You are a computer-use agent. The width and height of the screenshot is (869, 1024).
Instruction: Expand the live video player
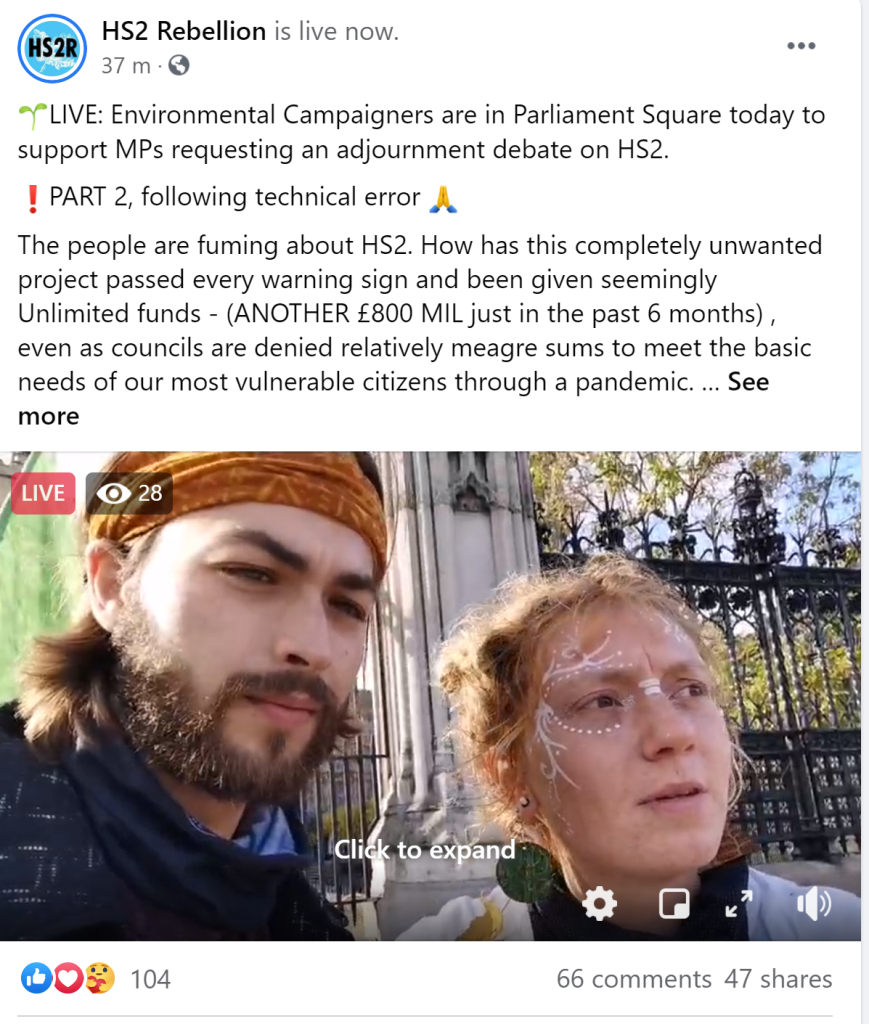click(424, 849)
